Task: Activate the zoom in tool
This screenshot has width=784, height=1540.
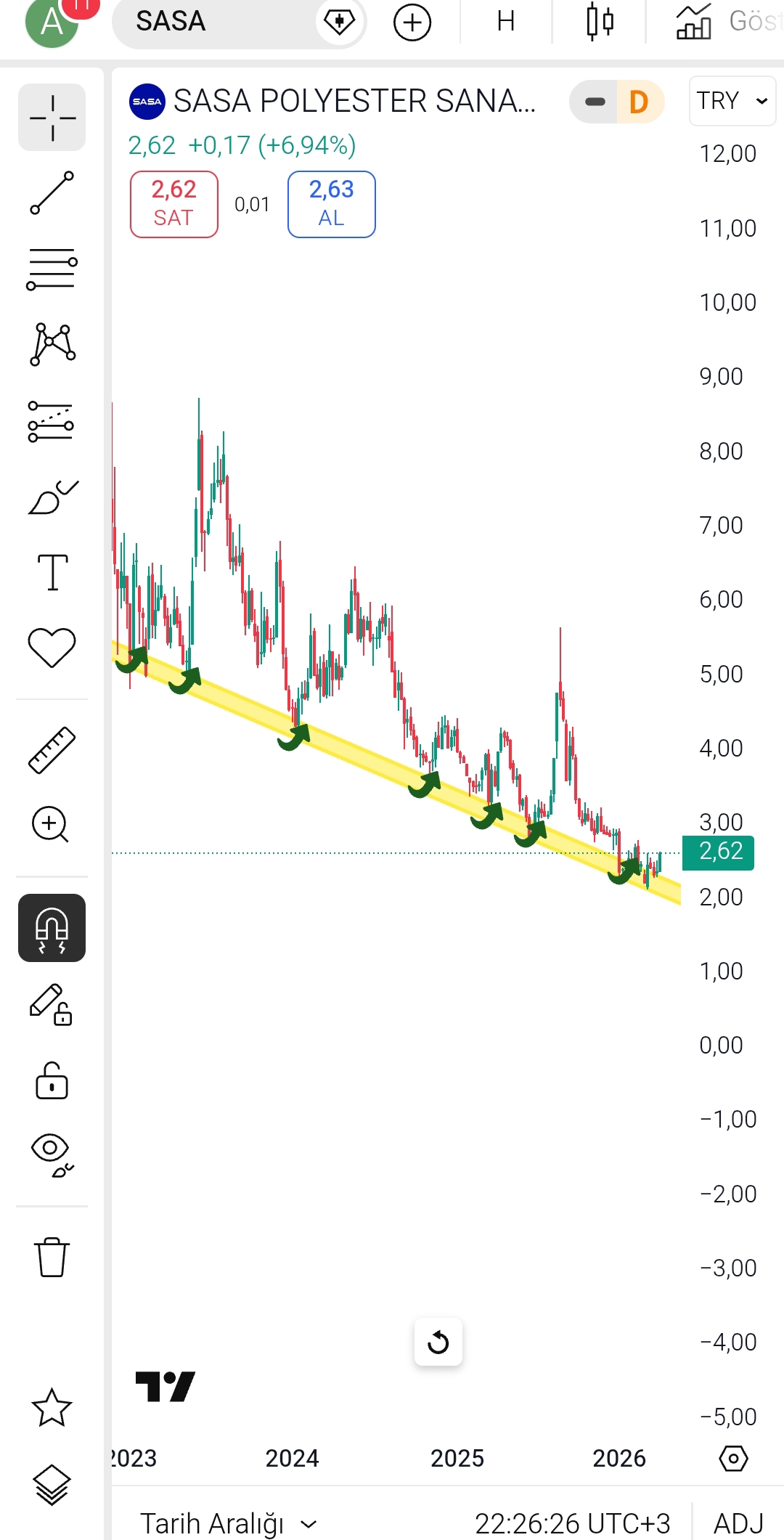Action: pos(51,825)
